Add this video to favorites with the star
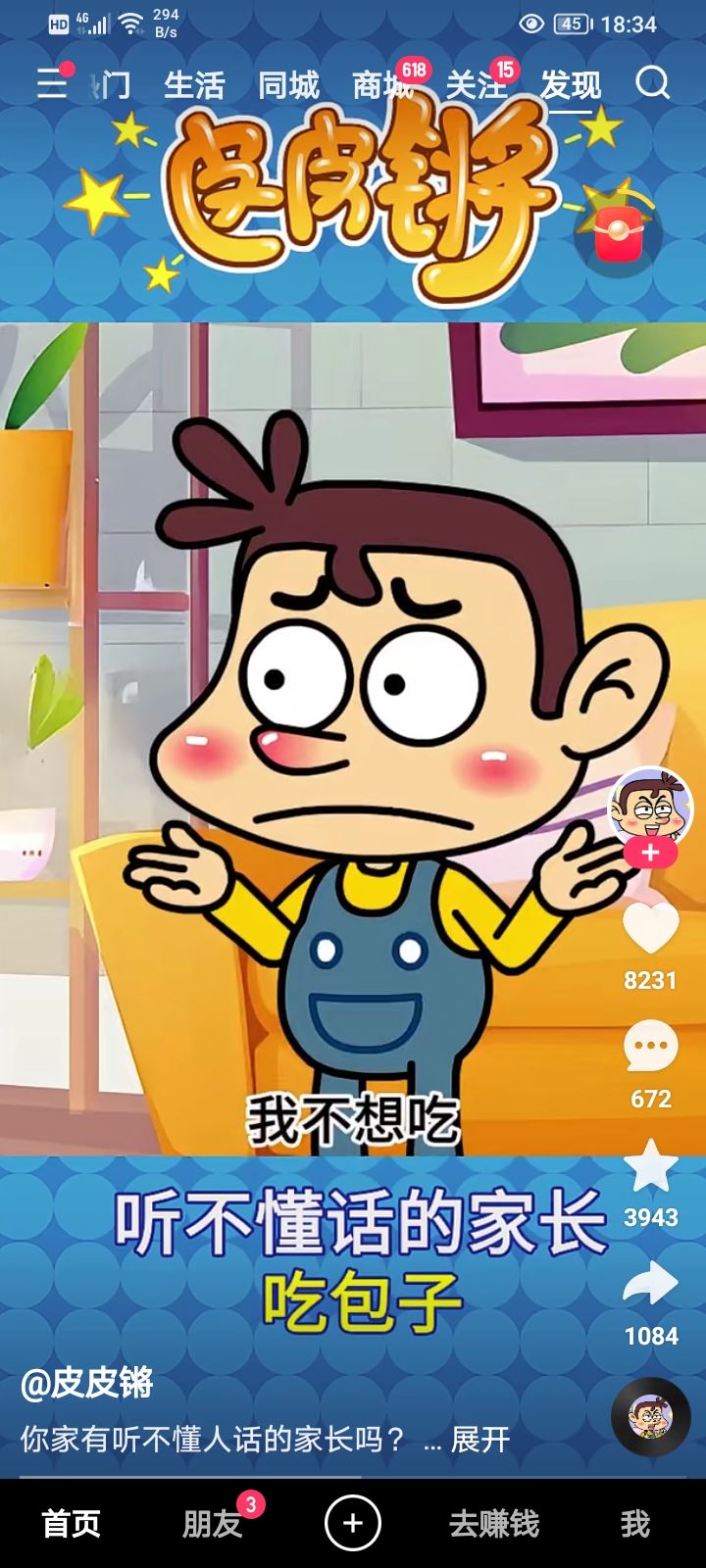Image resolution: width=706 pixels, height=1568 pixels. coord(650,1166)
